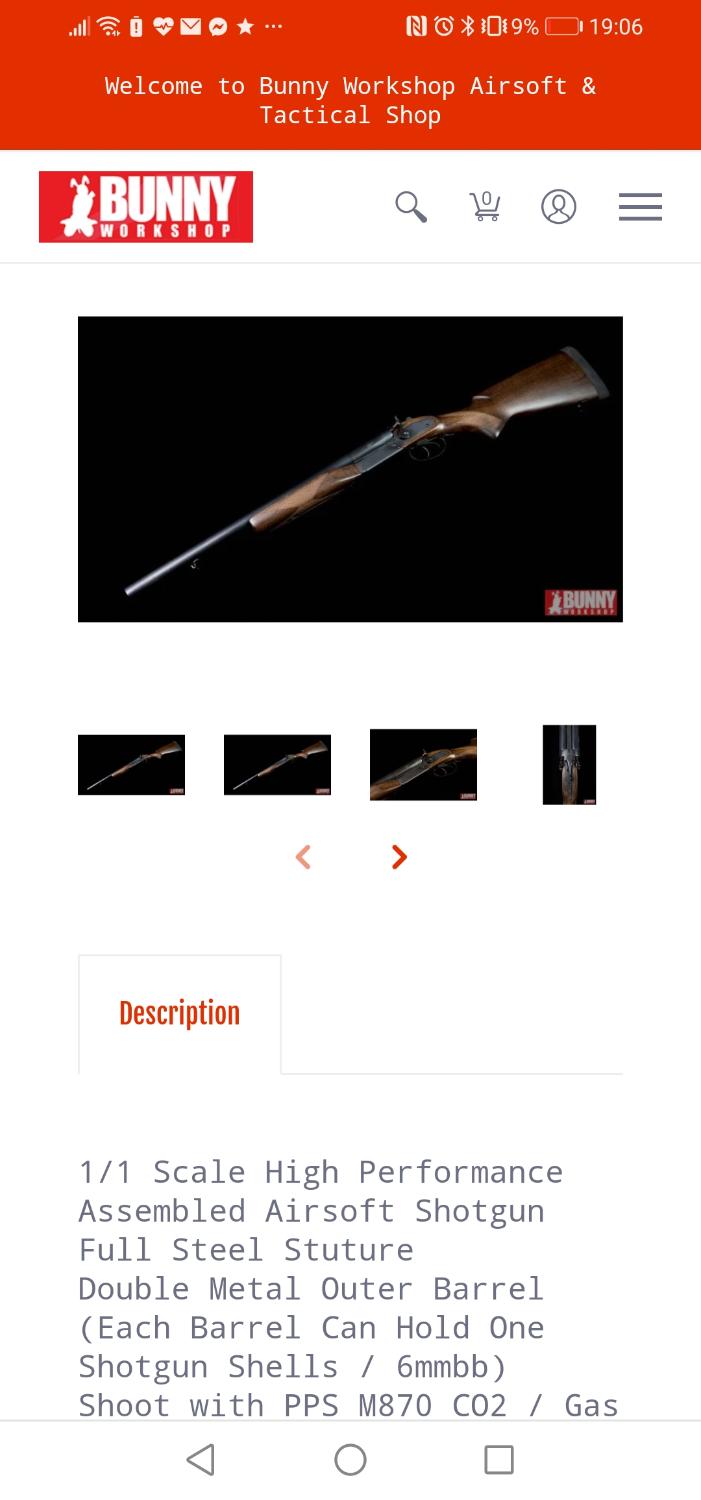701x1500 pixels.
Task: Open the hamburger menu
Action: (x=640, y=207)
